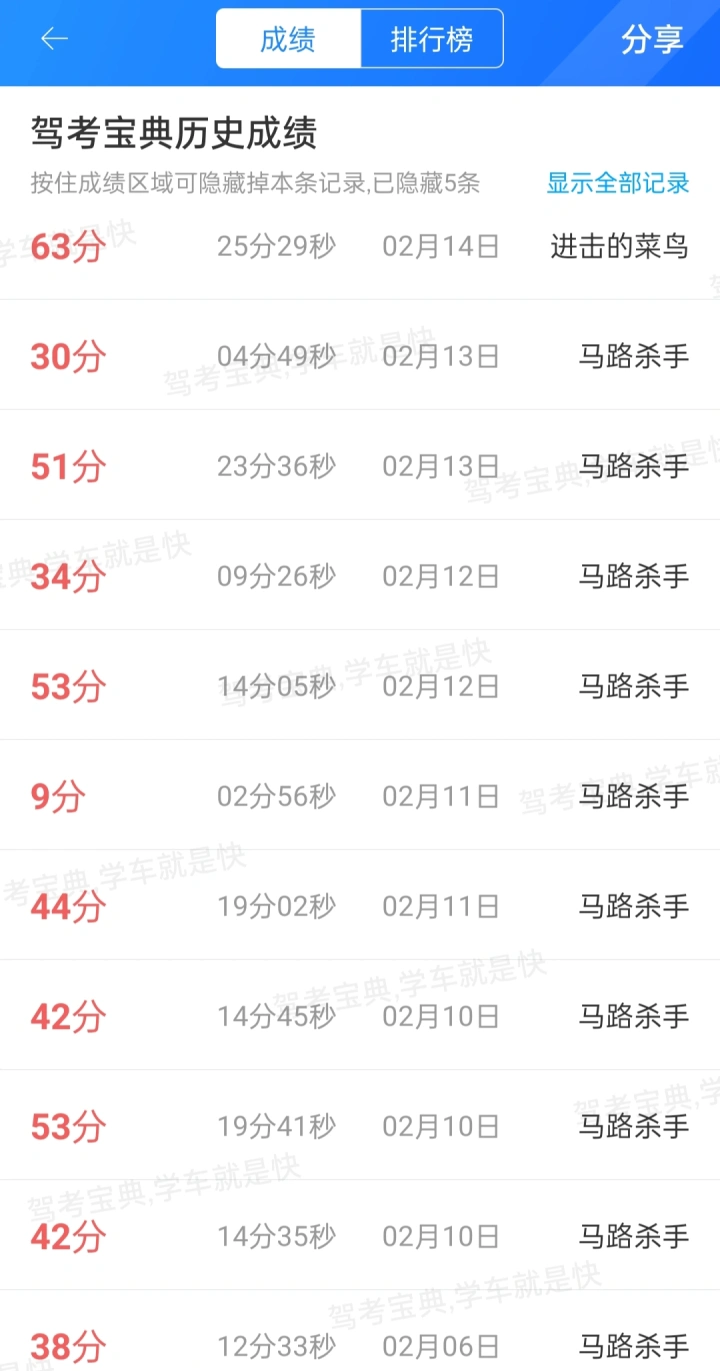Open the 44分 record
720x1371 pixels.
[360, 905]
